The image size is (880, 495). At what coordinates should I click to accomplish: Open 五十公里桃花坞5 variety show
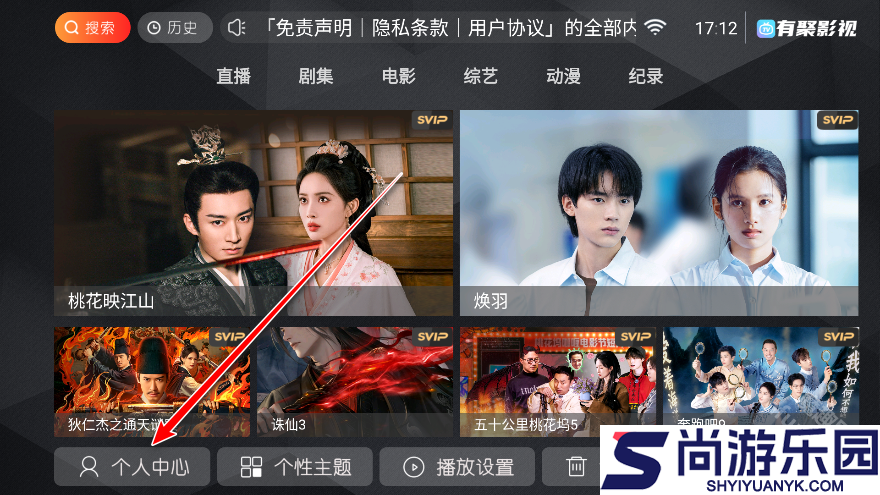pyautogui.click(x=557, y=382)
